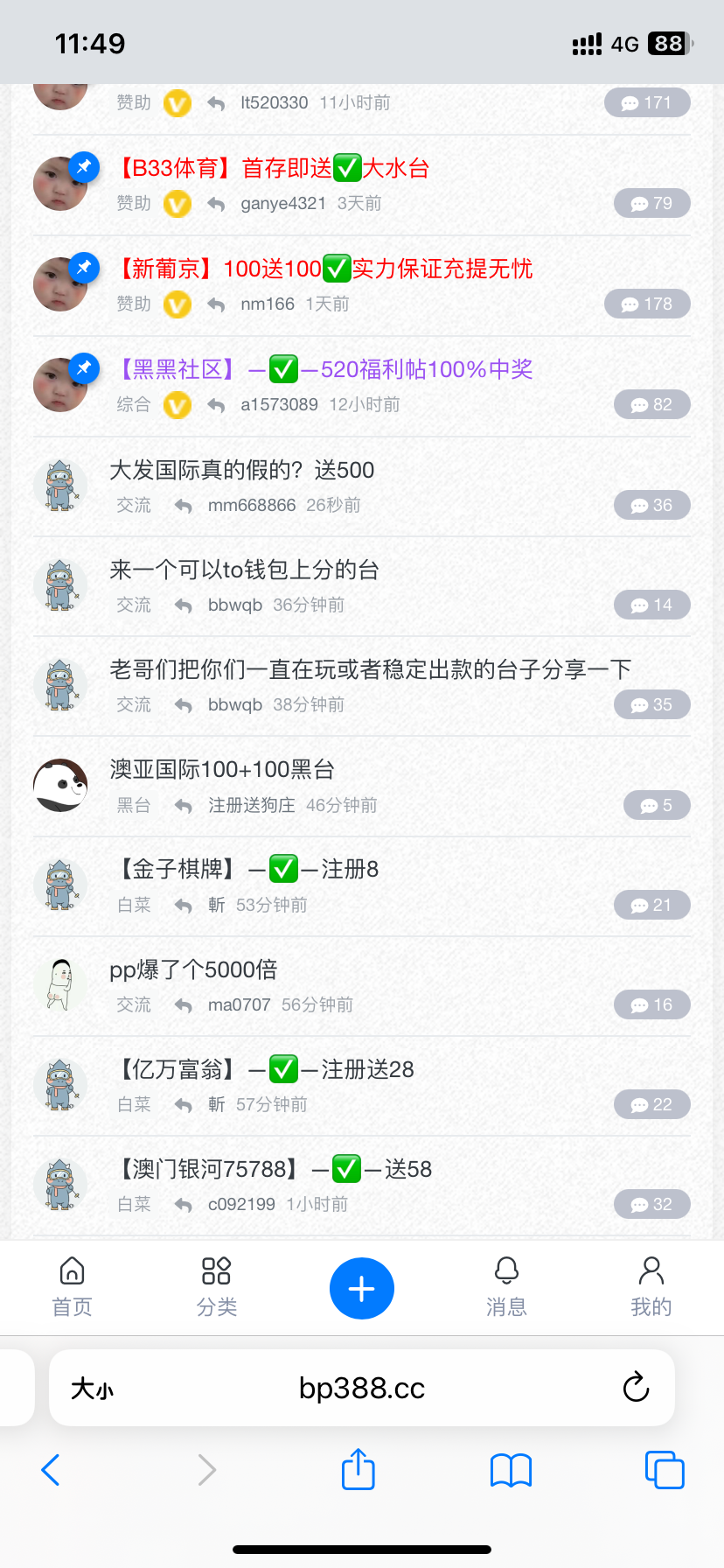The width and height of the screenshot is (724, 1568).
Task: Open the 【新葡京】100送100 post
Action: tap(324, 269)
